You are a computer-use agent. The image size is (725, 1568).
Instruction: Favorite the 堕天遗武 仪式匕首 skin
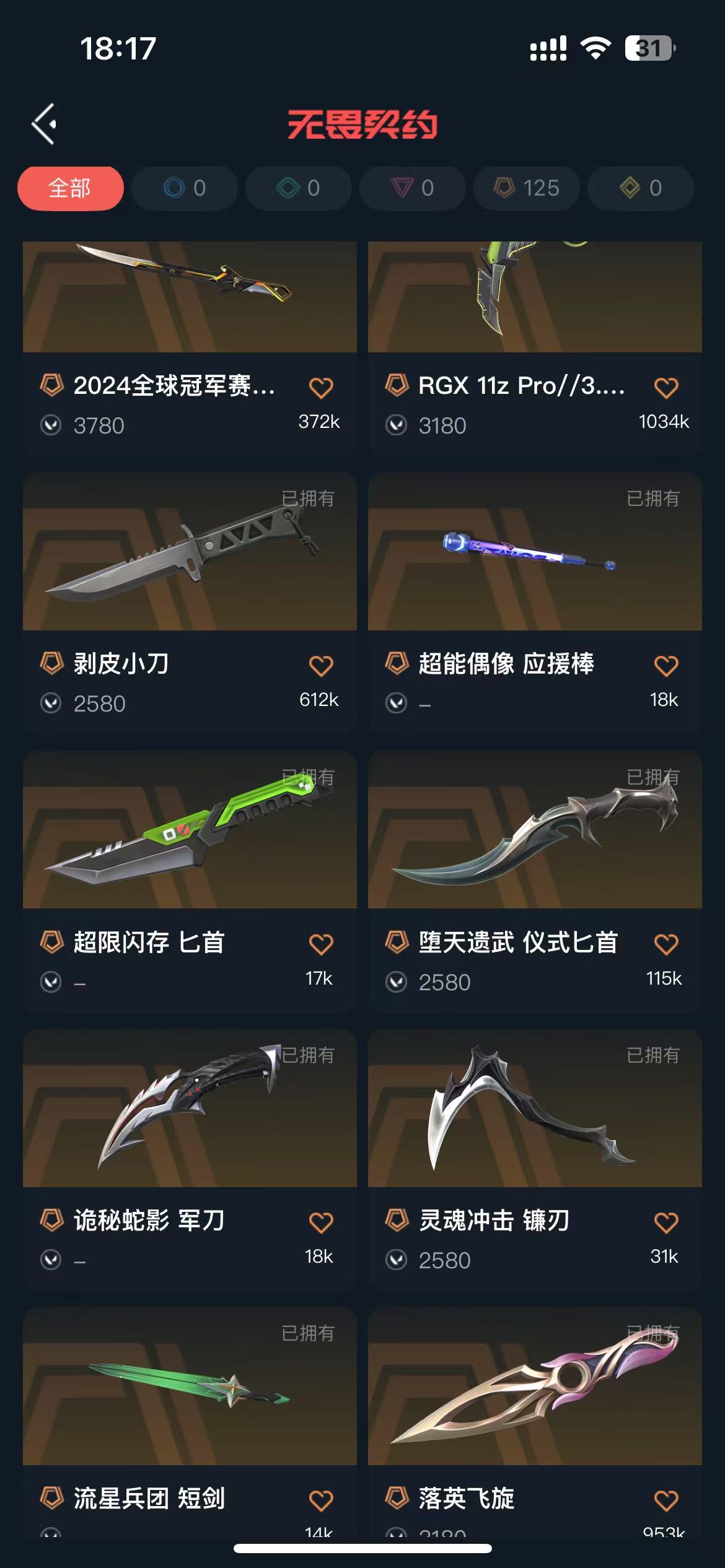[666, 944]
